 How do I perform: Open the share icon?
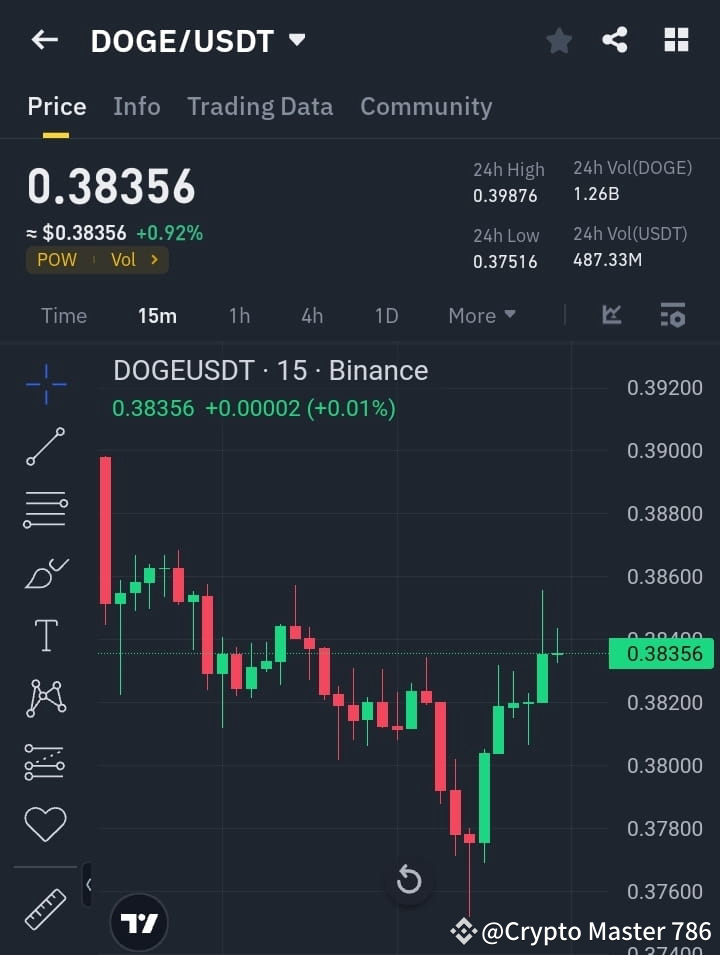pos(617,40)
